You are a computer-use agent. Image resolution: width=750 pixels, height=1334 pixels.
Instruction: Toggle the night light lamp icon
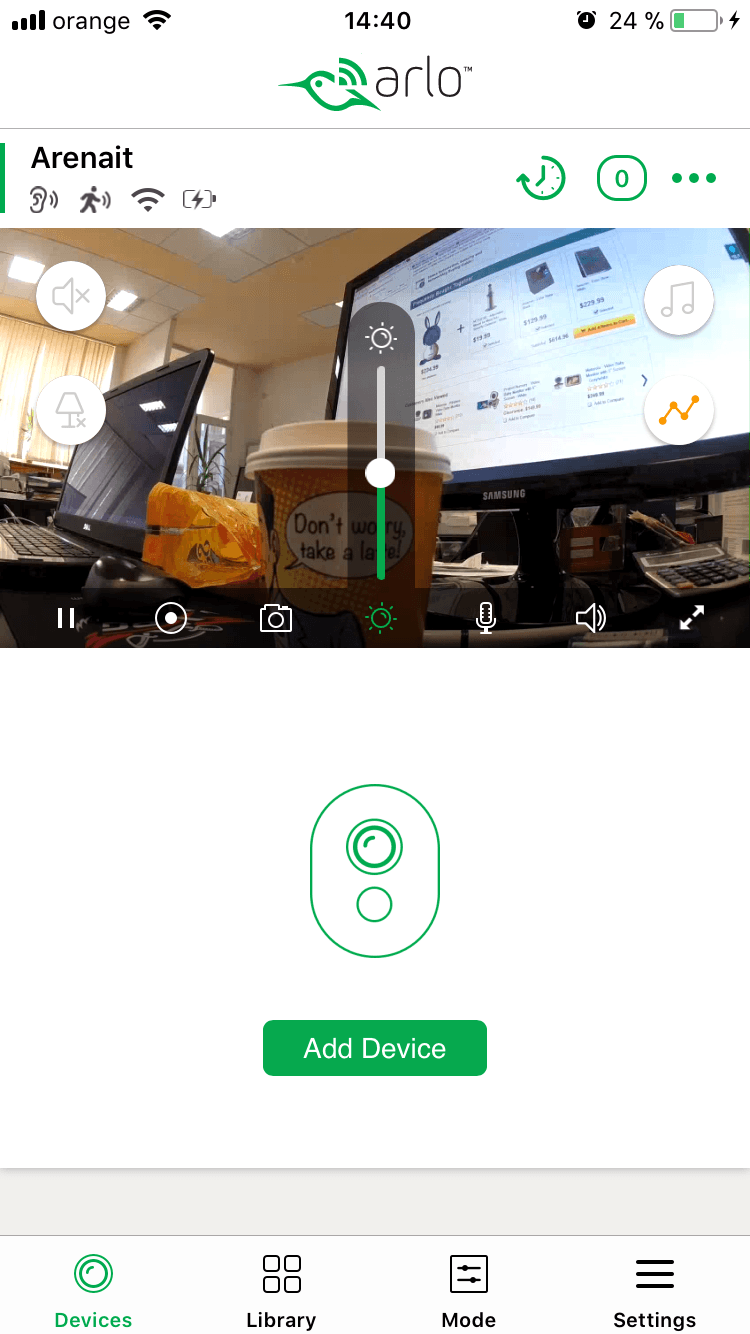pyautogui.click(x=71, y=410)
